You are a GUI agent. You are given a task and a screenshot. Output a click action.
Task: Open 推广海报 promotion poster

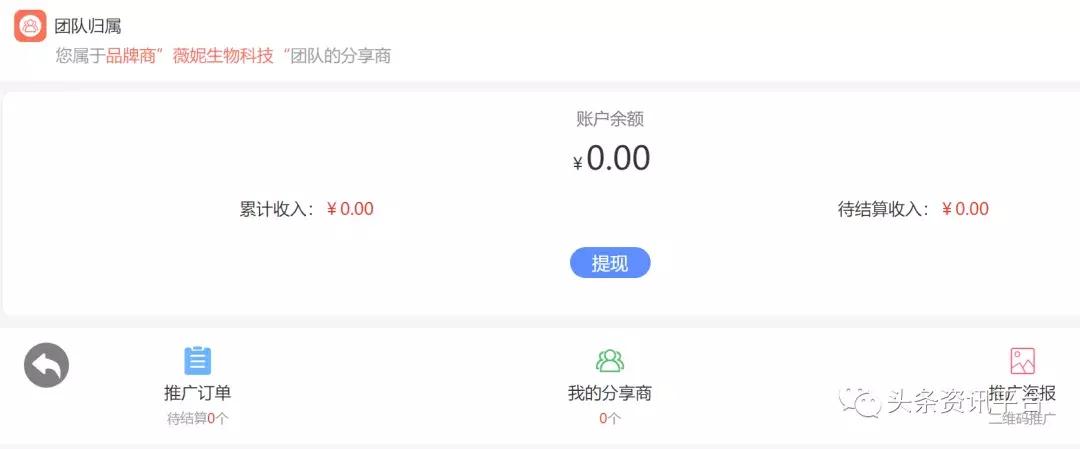point(1021,384)
